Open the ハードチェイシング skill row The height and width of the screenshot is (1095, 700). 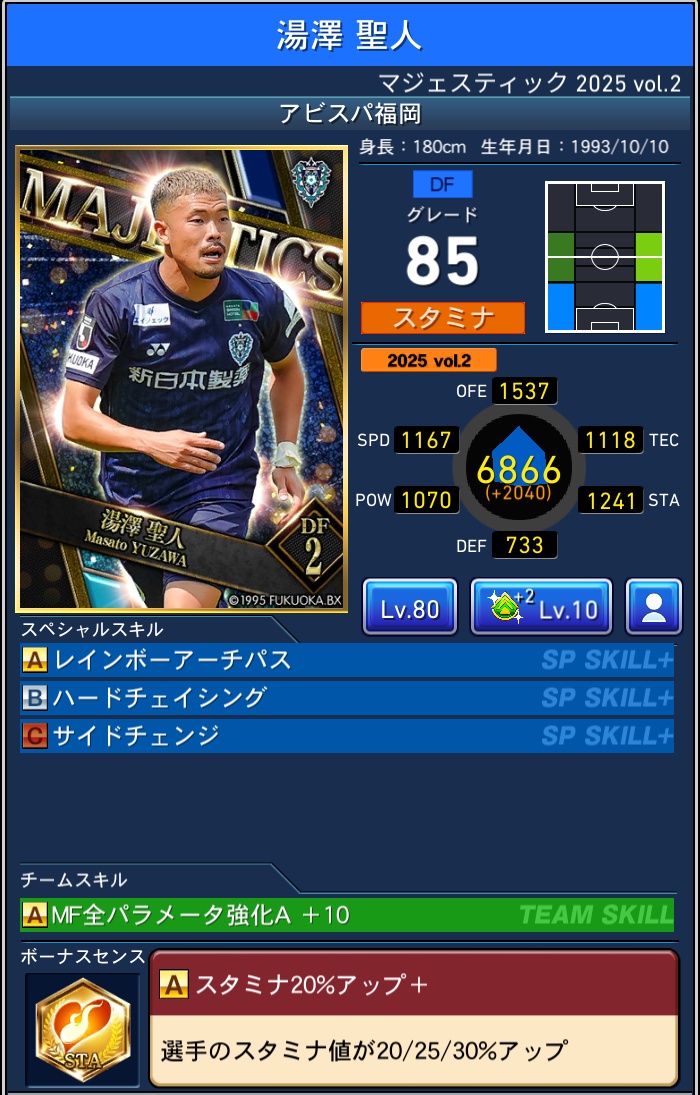pos(346,697)
